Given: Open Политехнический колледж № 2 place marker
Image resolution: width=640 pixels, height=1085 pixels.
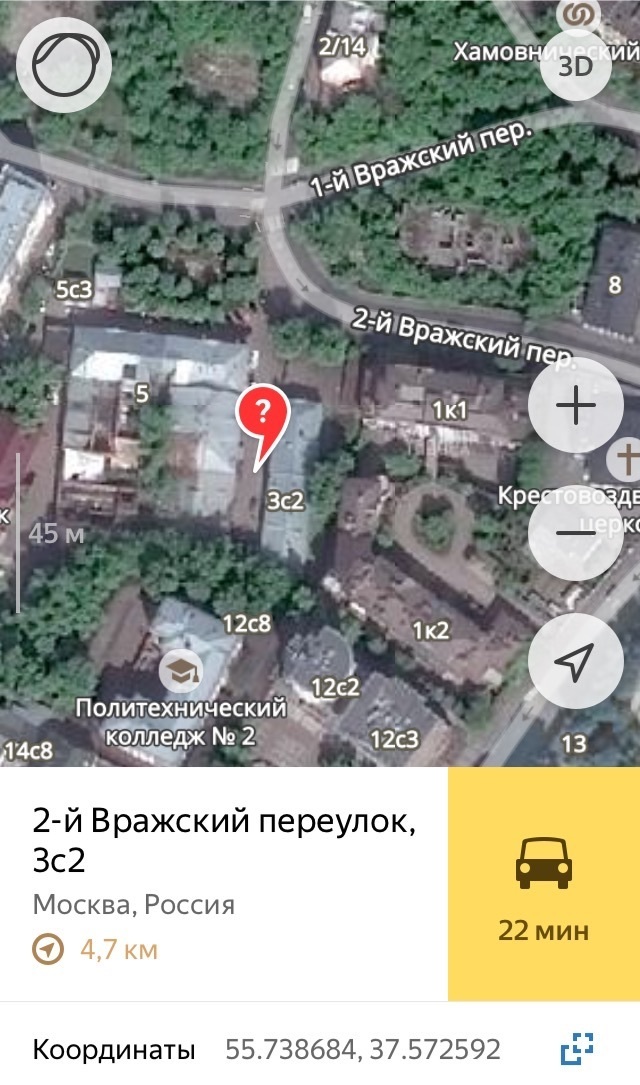Looking at the screenshot, I should pos(180,670).
